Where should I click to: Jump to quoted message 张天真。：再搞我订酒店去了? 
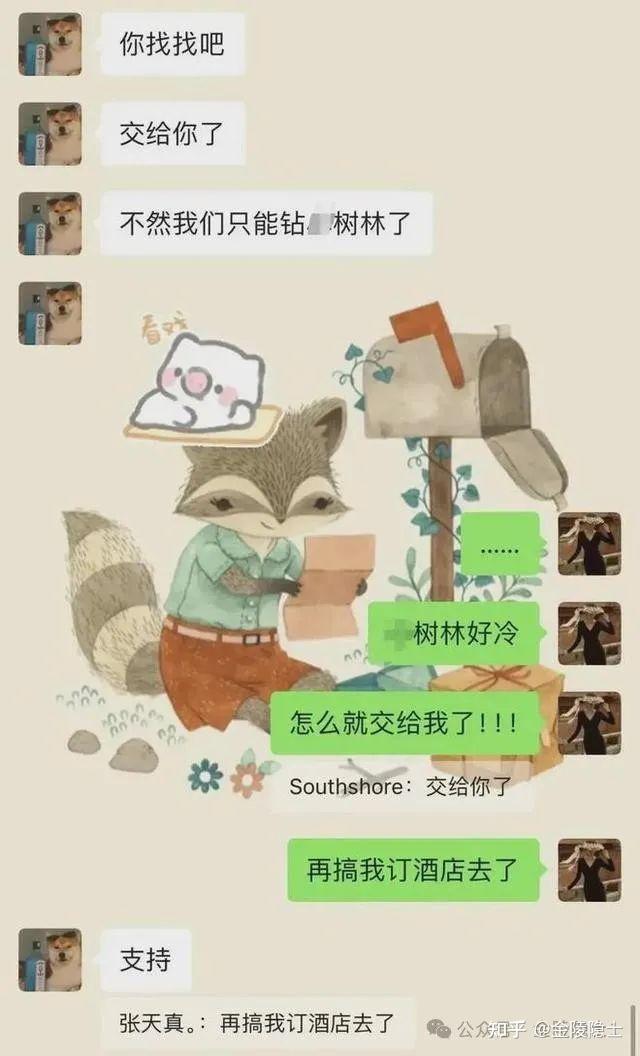[258, 1023]
